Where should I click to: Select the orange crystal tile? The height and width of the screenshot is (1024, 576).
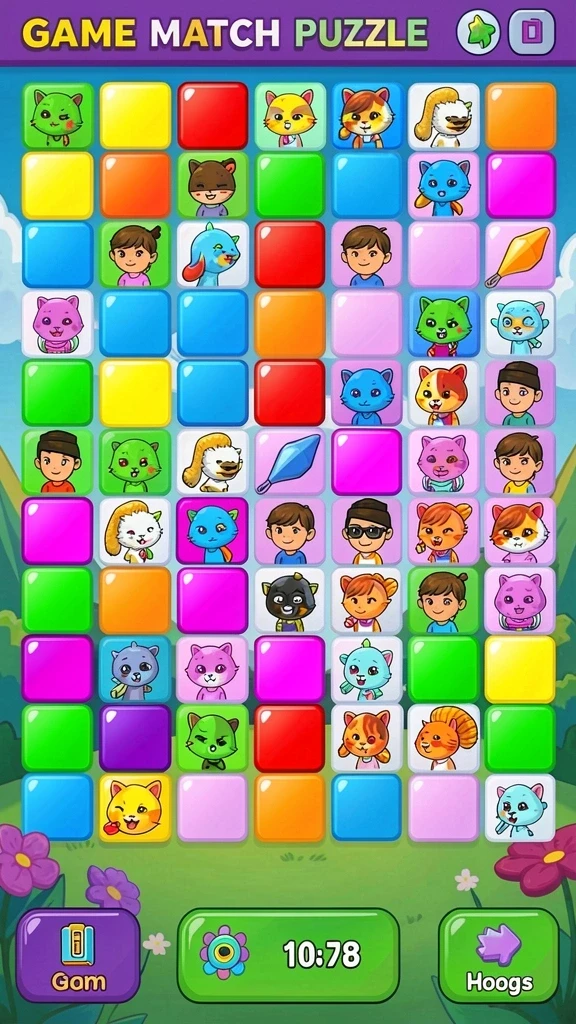[x=520, y=255]
